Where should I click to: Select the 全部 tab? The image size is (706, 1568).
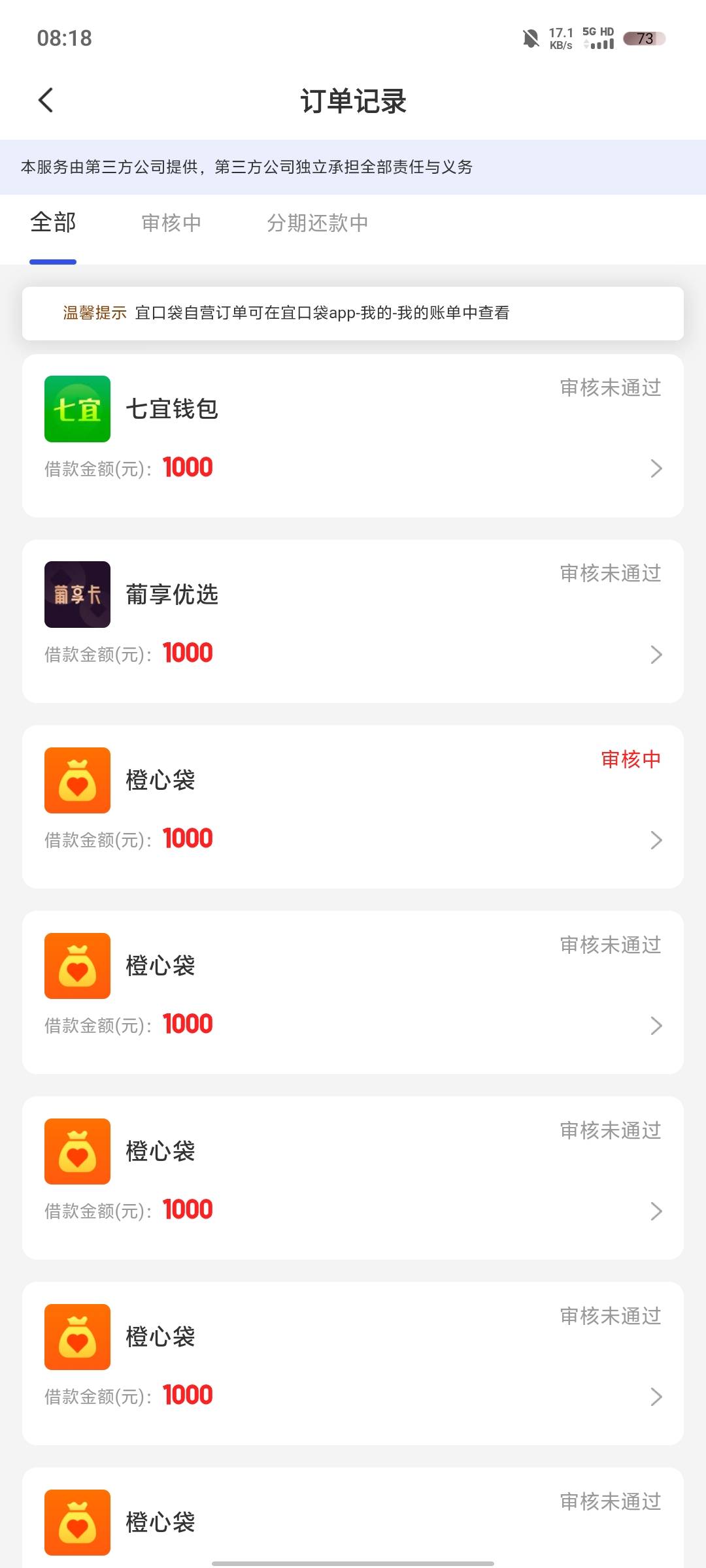coord(53,223)
